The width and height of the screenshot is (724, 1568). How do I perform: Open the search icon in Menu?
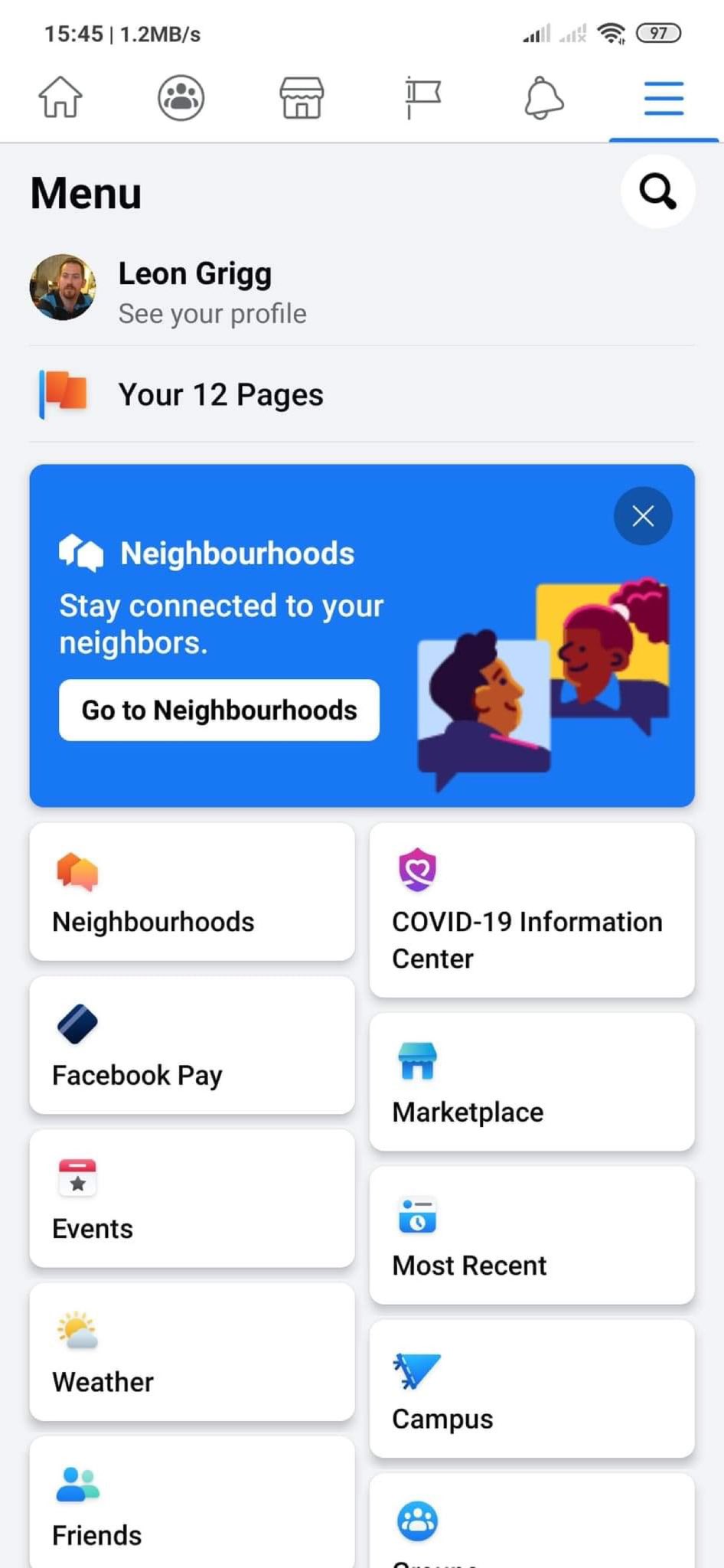pyautogui.click(x=657, y=191)
